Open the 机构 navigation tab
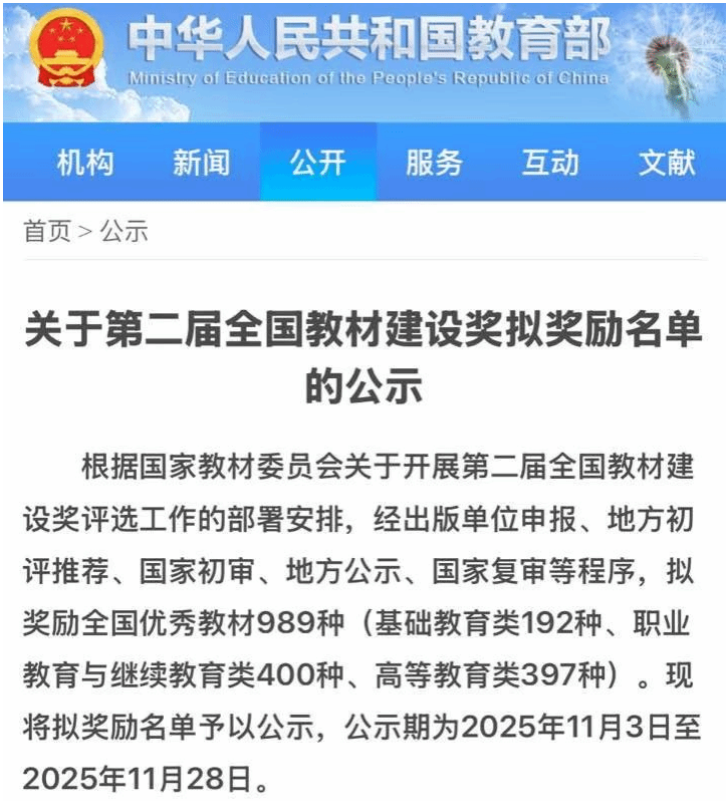Image resolution: width=726 pixels, height=801 pixels. tap(85, 163)
